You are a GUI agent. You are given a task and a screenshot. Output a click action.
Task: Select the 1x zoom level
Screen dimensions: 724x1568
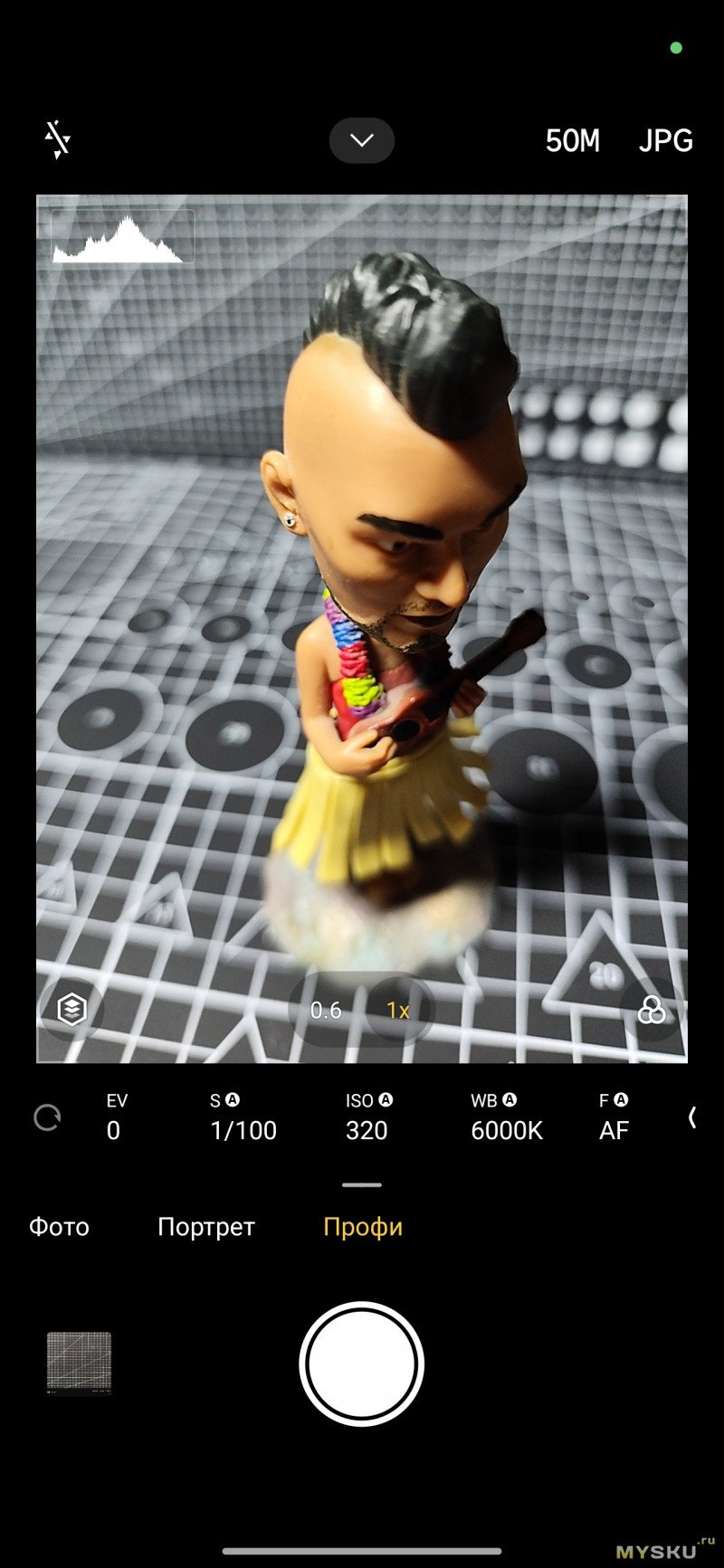(x=398, y=1010)
